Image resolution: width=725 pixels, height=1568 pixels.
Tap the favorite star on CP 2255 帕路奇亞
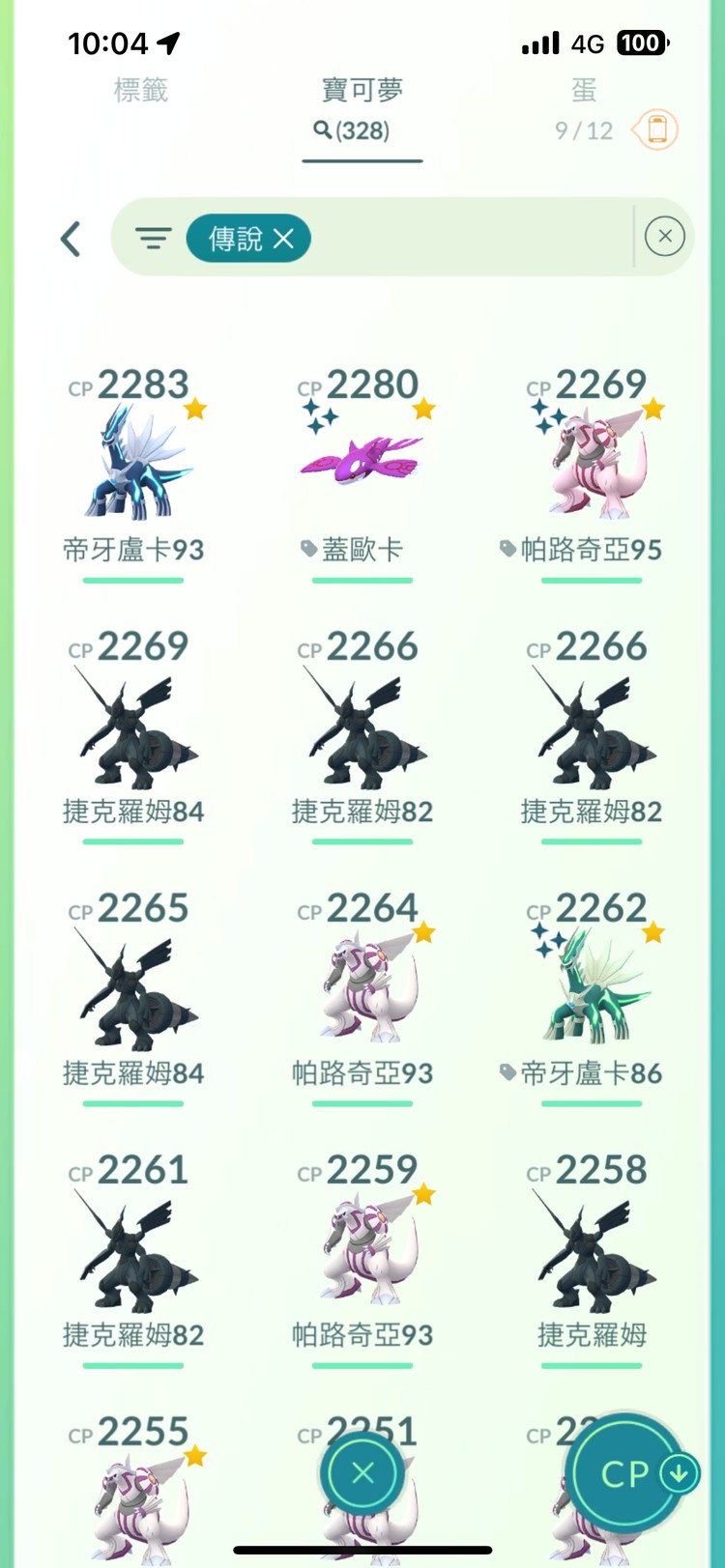[196, 1454]
